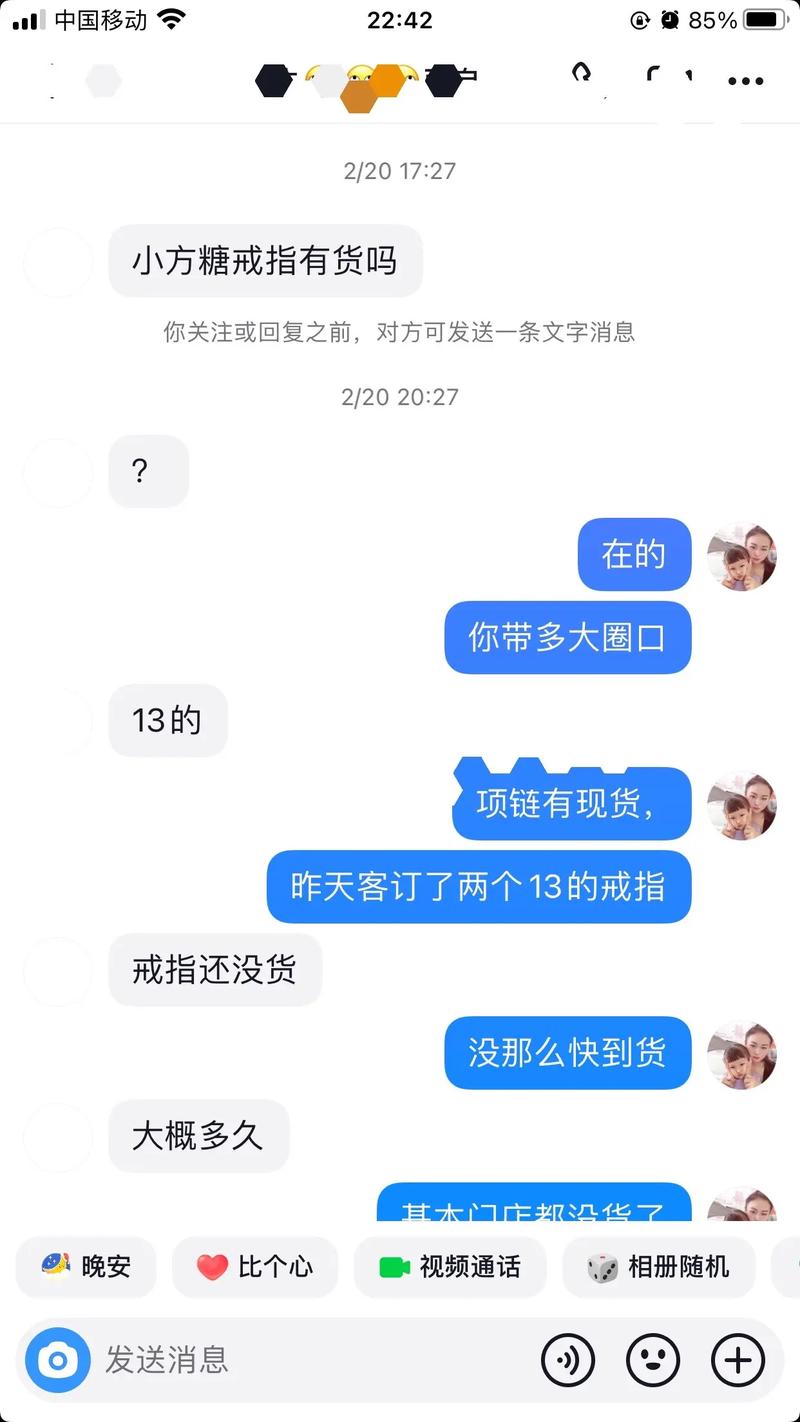The image size is (800, 1422).
Task: Tap the avatar next to 没那么快到货
Action: (x=741, y=1054)
